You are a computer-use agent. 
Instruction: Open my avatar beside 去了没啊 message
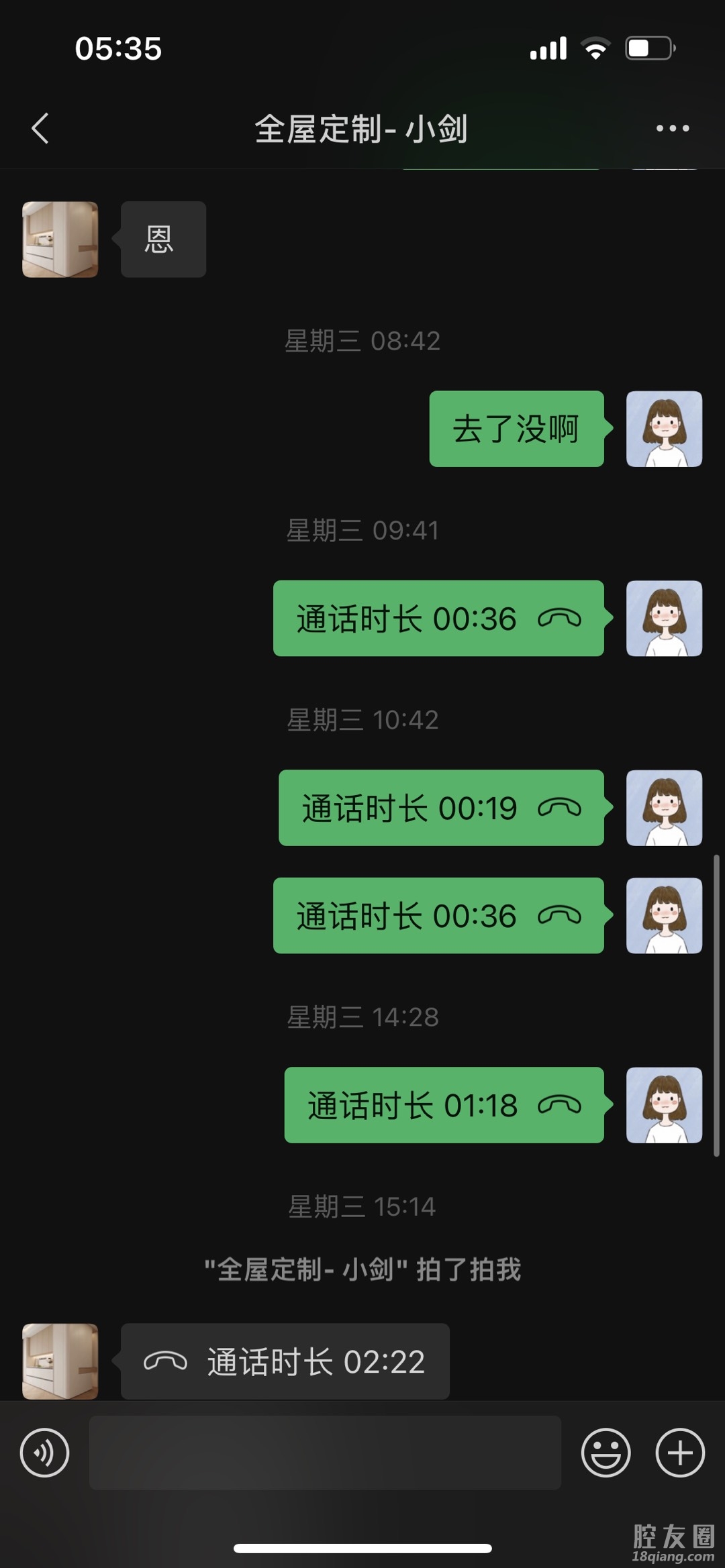664,429
